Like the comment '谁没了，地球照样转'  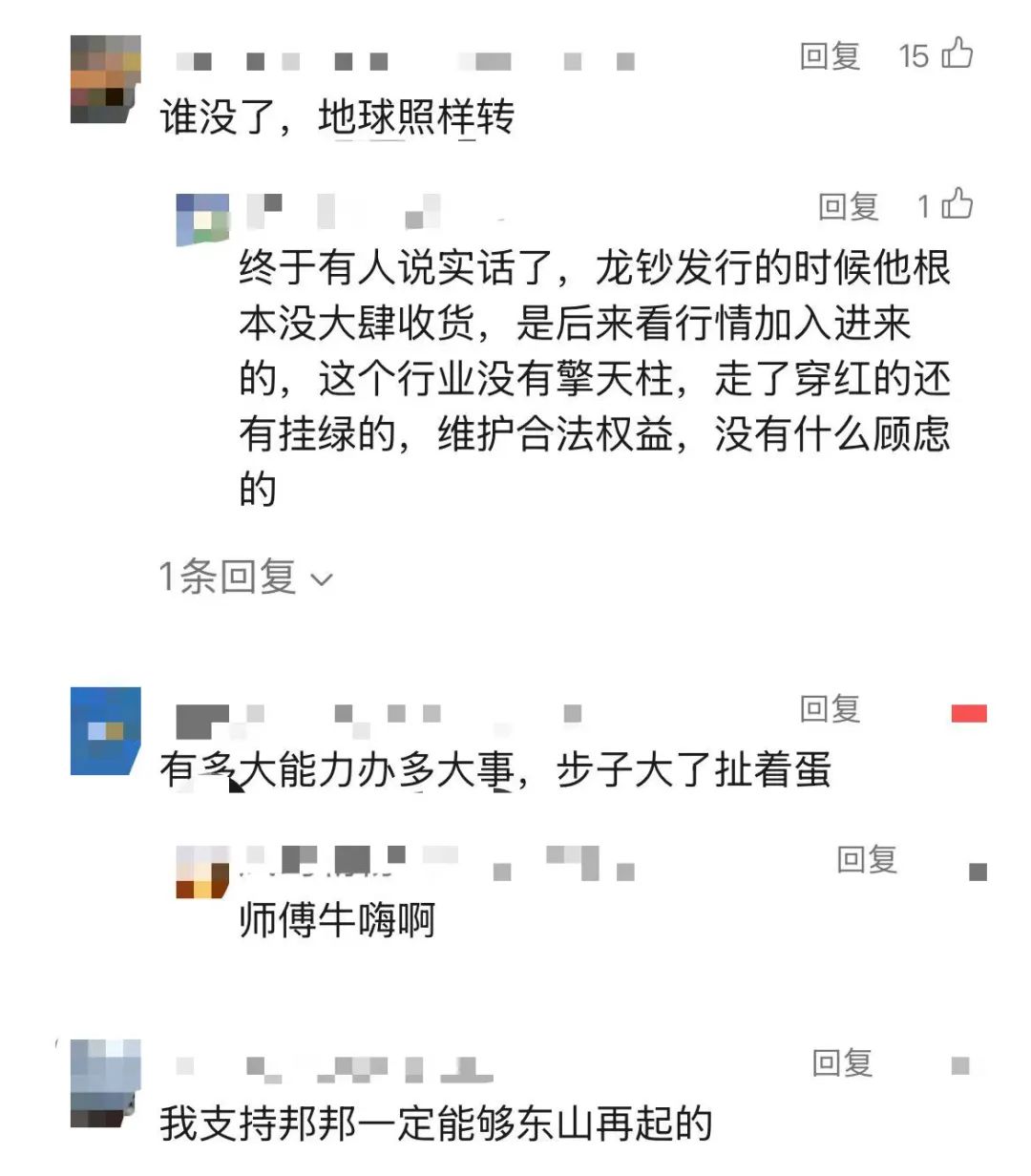[x=957, y=53]
